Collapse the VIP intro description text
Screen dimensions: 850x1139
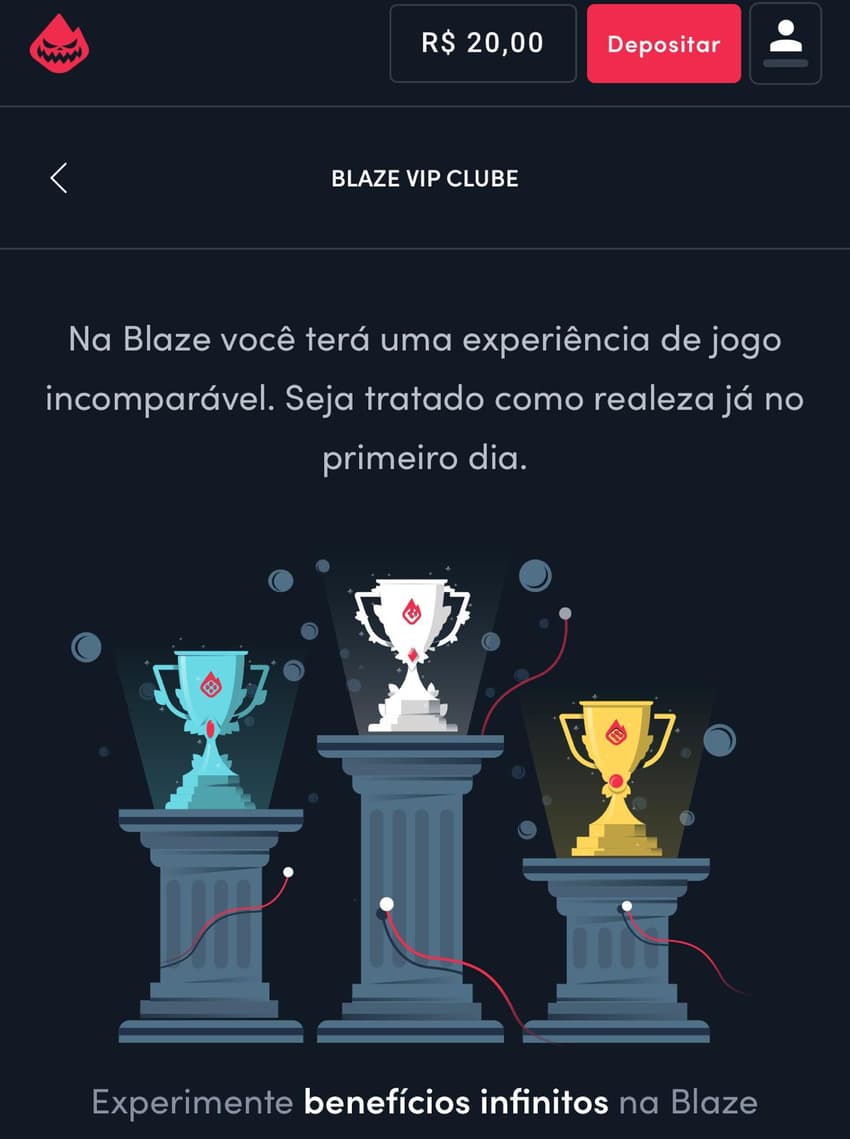424,396
